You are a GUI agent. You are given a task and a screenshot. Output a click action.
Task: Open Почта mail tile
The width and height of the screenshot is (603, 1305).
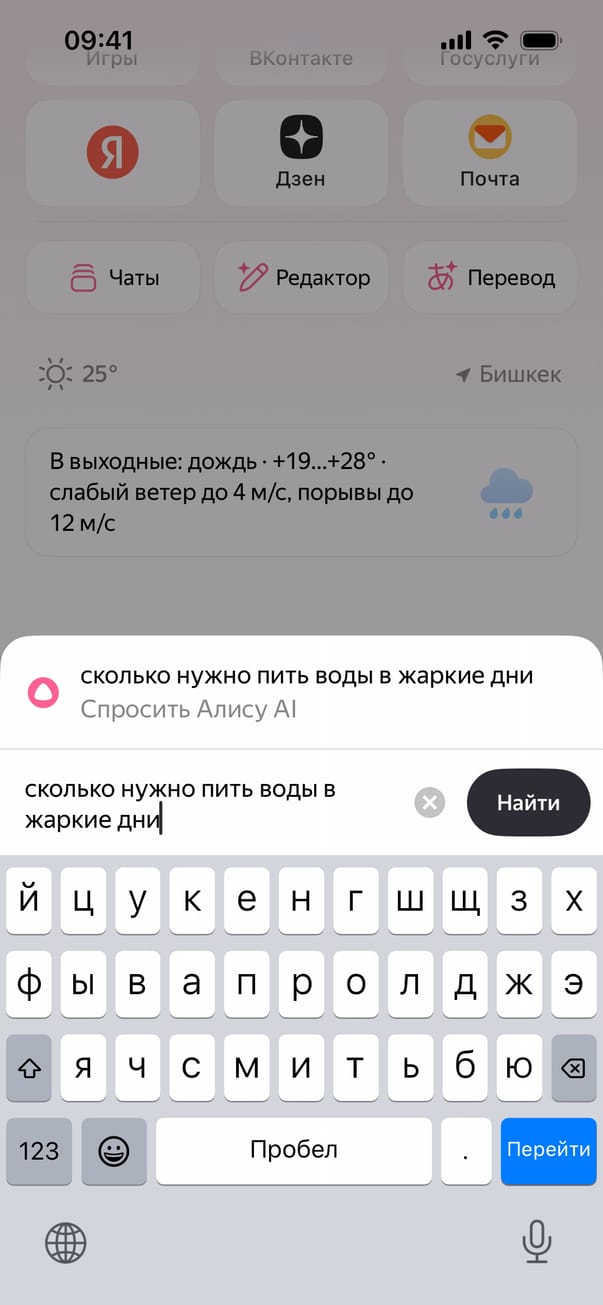click(x=490, y=153)
